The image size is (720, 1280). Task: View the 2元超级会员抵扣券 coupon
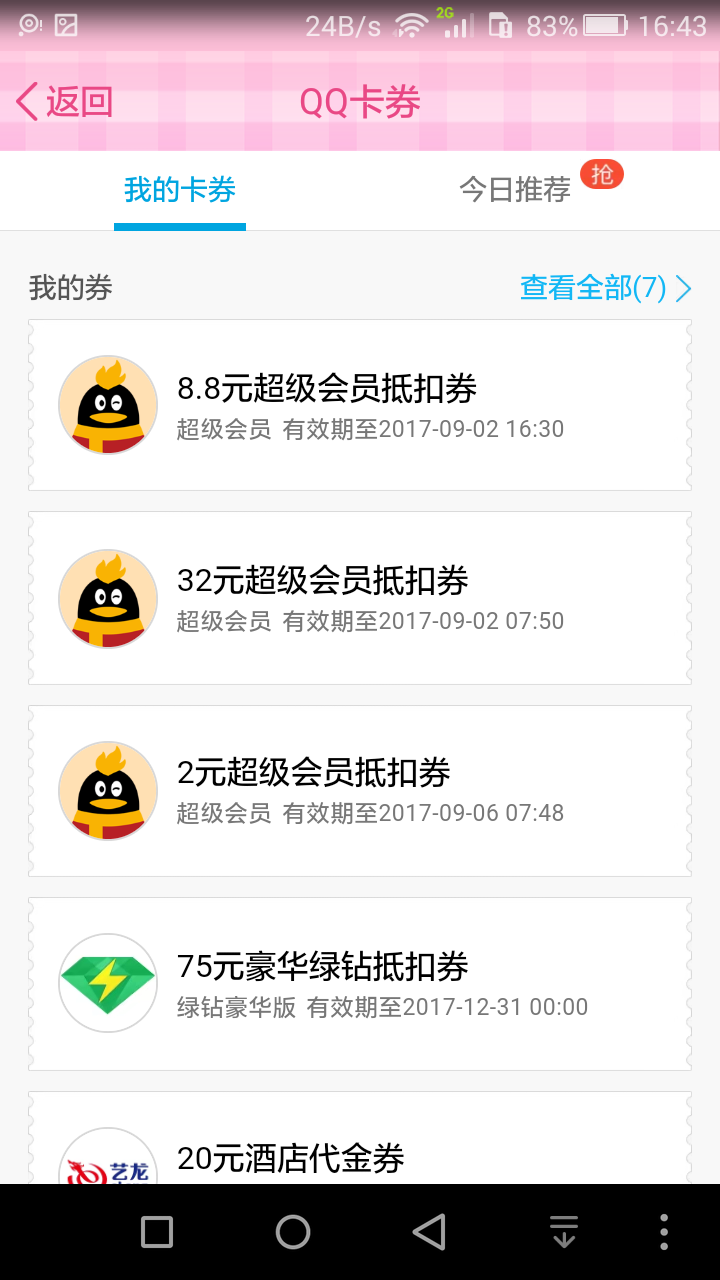point(360,790)
